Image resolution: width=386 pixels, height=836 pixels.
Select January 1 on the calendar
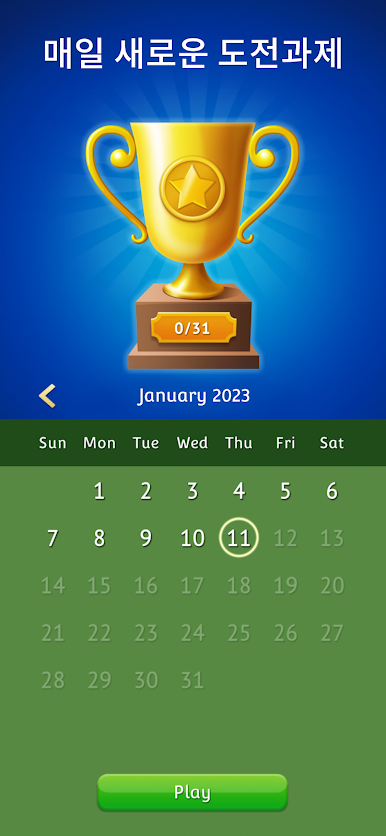point(99,491)
